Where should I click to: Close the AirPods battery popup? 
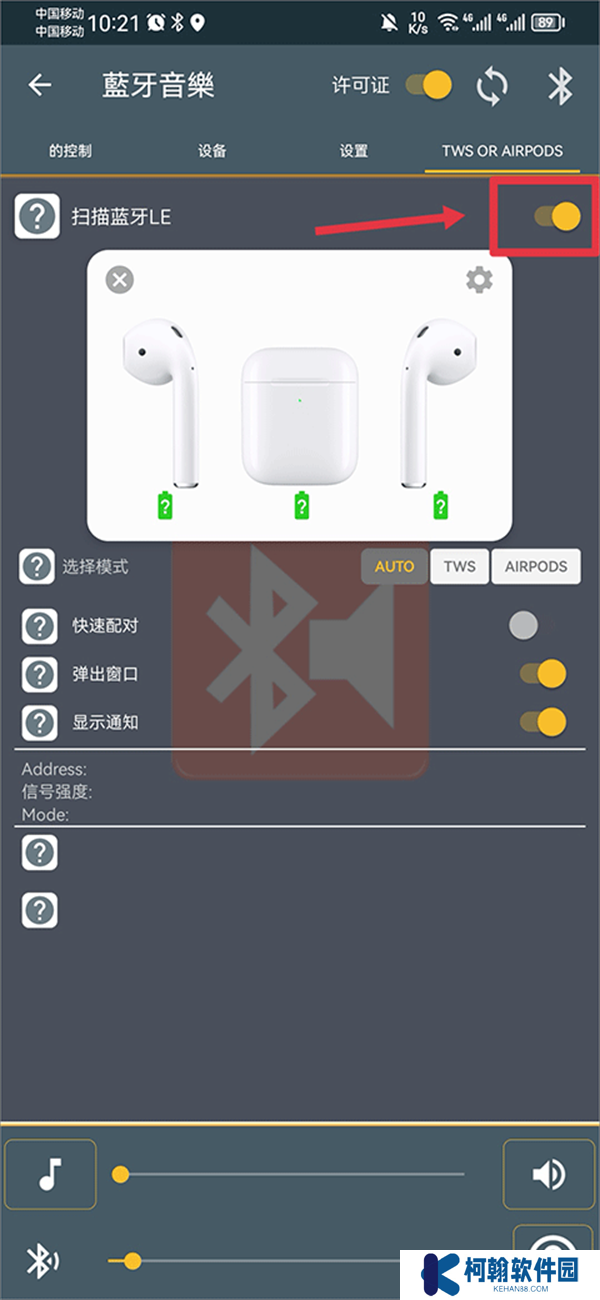click(x=120, y=279)
